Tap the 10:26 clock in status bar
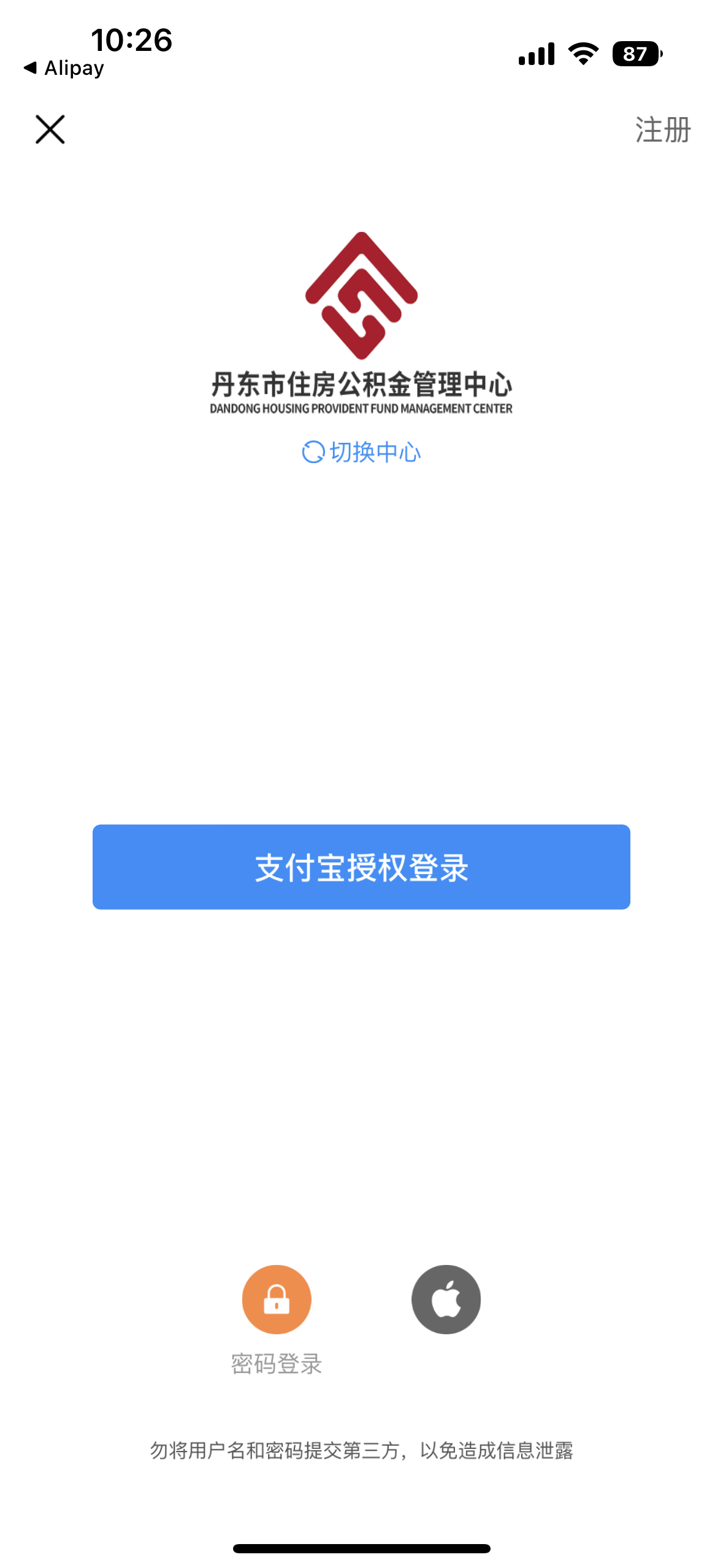723x1568 pixels. [131, 41]
